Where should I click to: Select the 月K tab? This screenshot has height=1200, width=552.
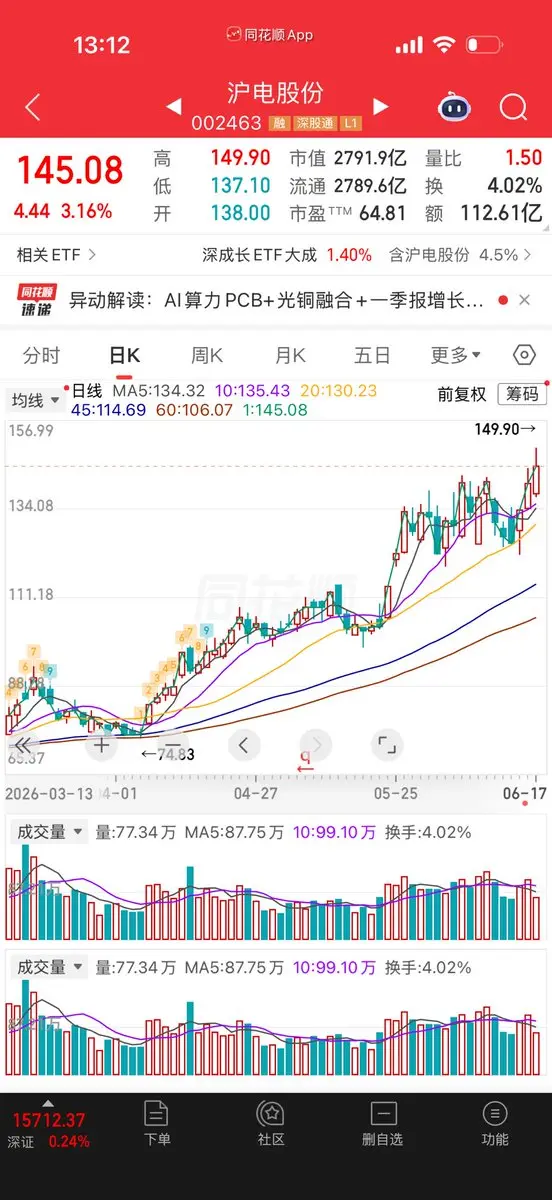pyautogui.click(x=290, y=355)
